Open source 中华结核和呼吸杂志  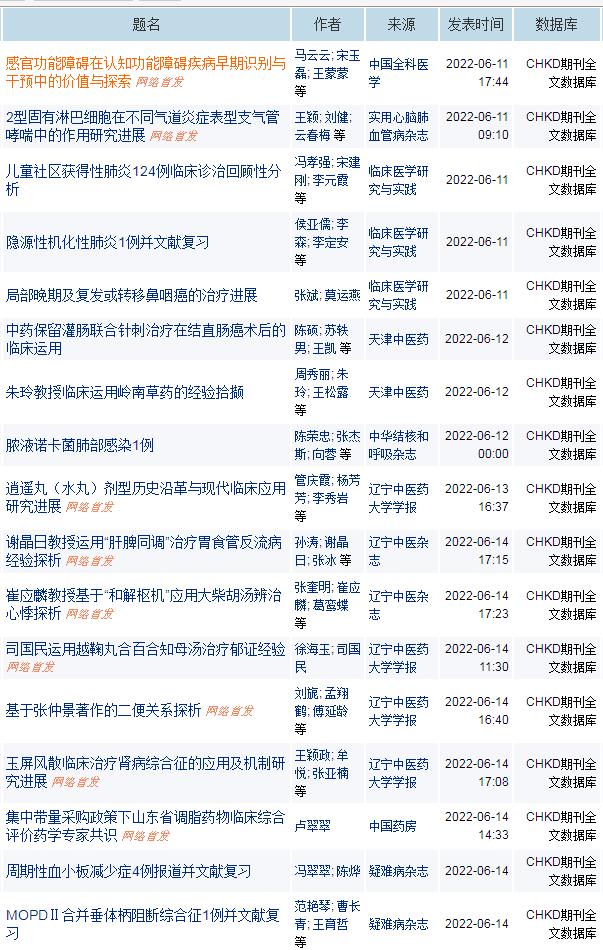coord(398,444)
